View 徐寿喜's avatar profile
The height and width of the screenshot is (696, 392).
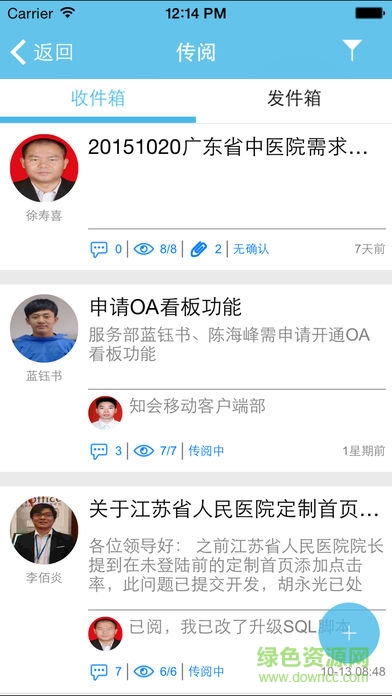click(44, 168)
